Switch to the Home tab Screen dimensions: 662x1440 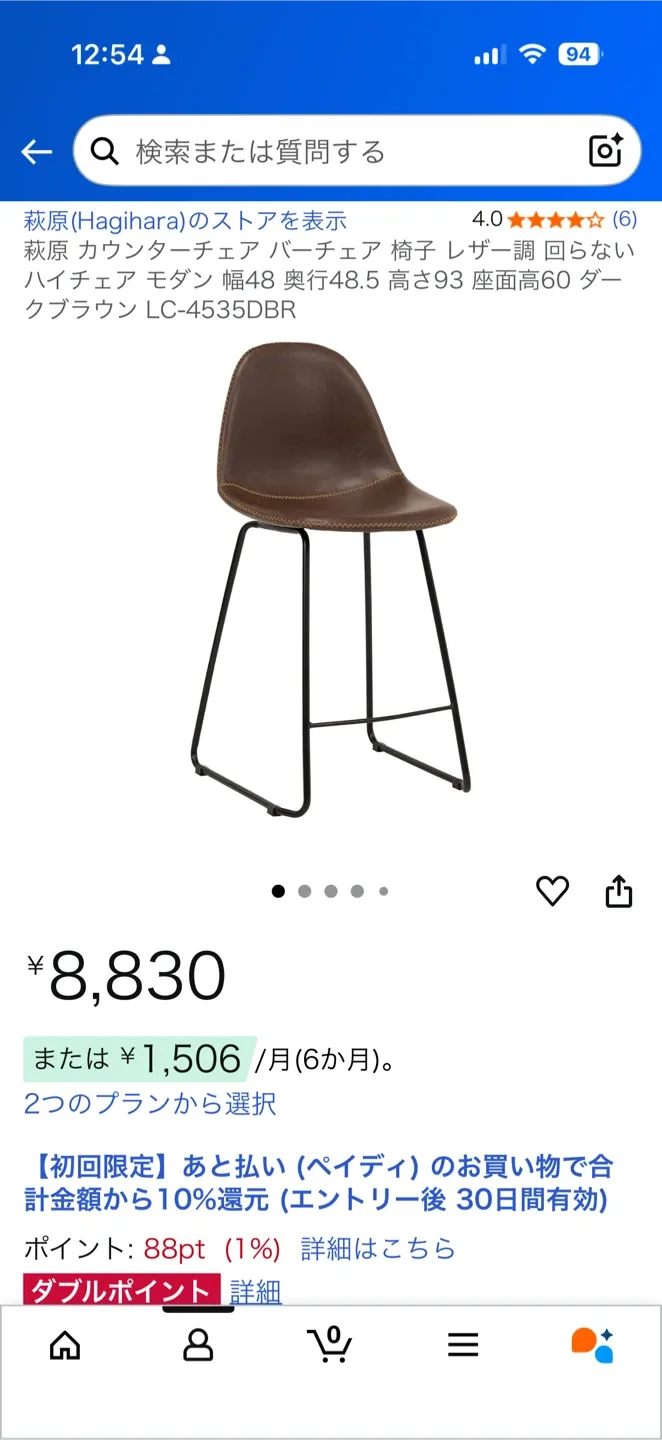[65, 1345]
